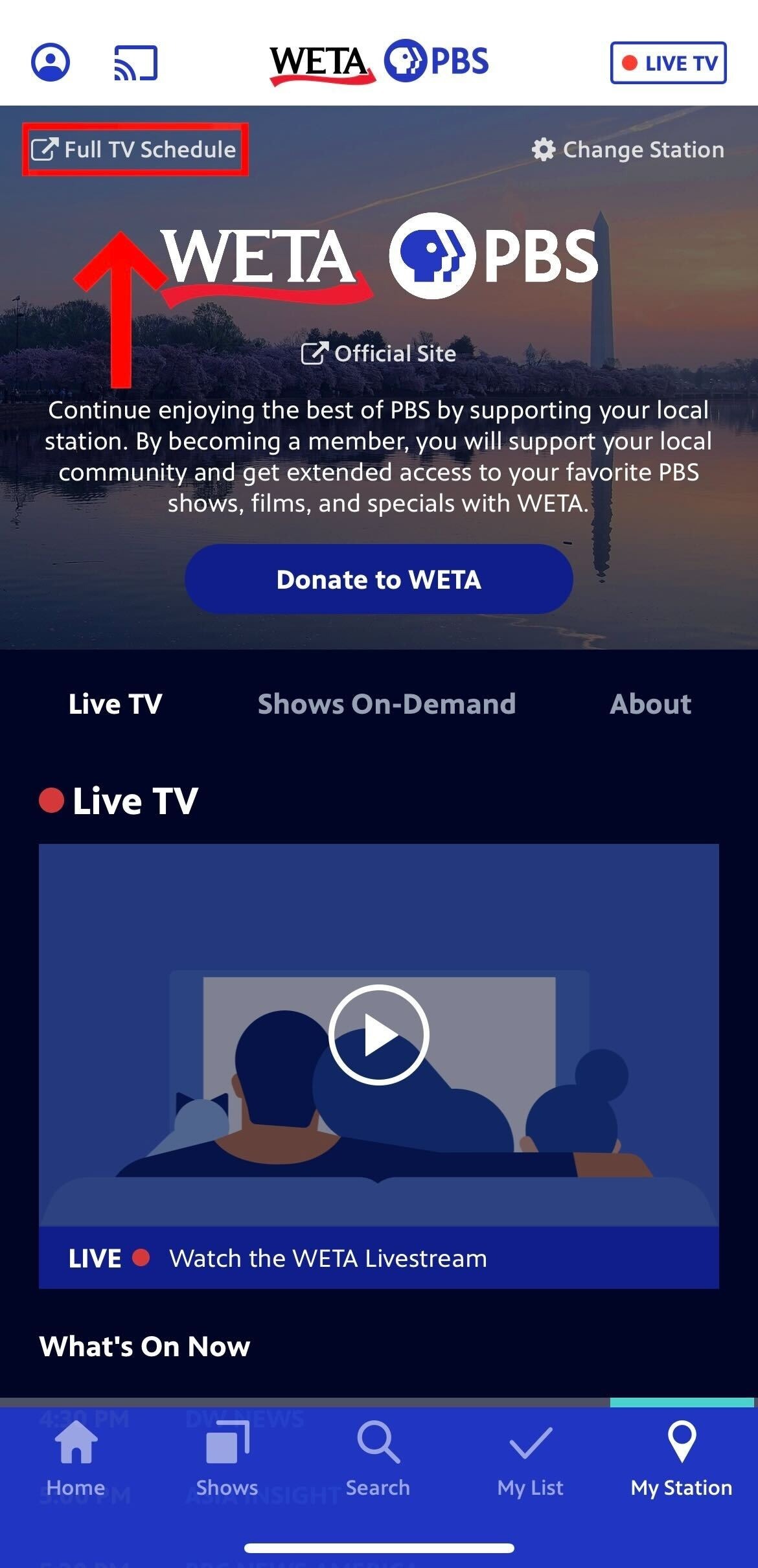The image size is (758, 1568).
Task: Play the WETA livestream video
Action: click(x=378, y=1034)
